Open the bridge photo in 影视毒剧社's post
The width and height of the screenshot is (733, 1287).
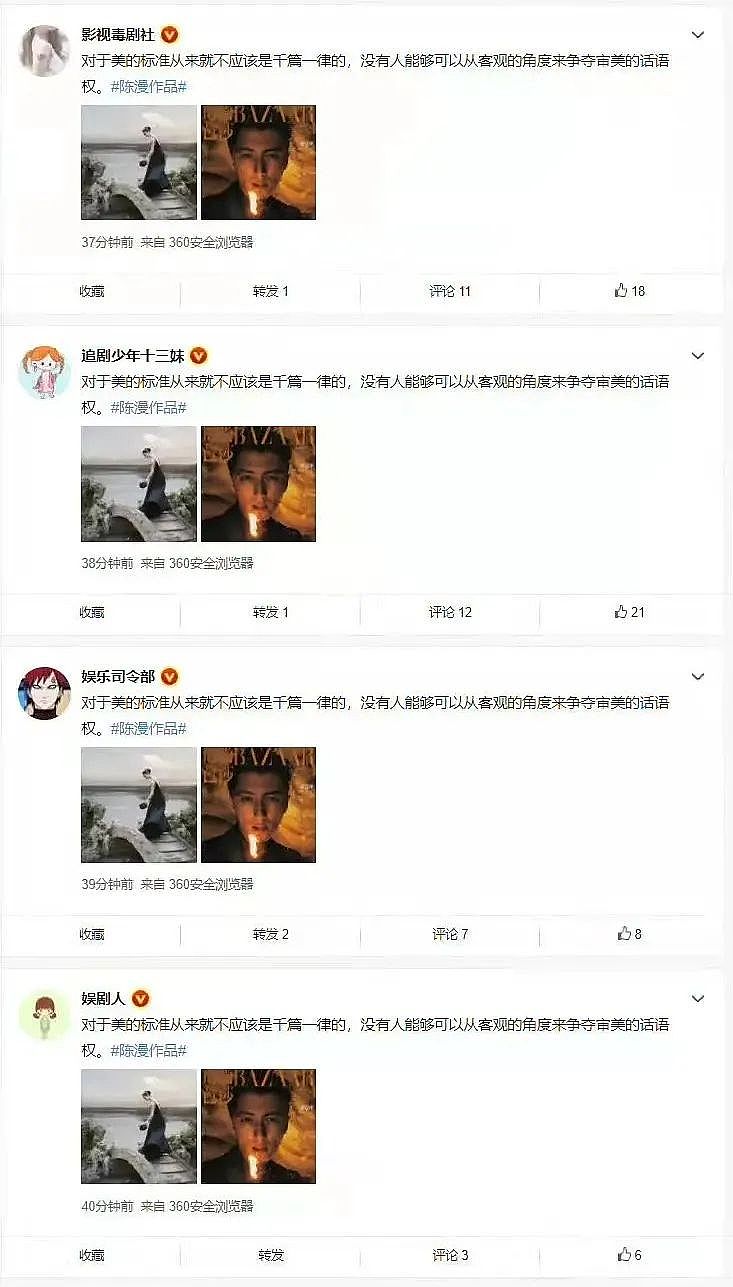coord(139,163)
